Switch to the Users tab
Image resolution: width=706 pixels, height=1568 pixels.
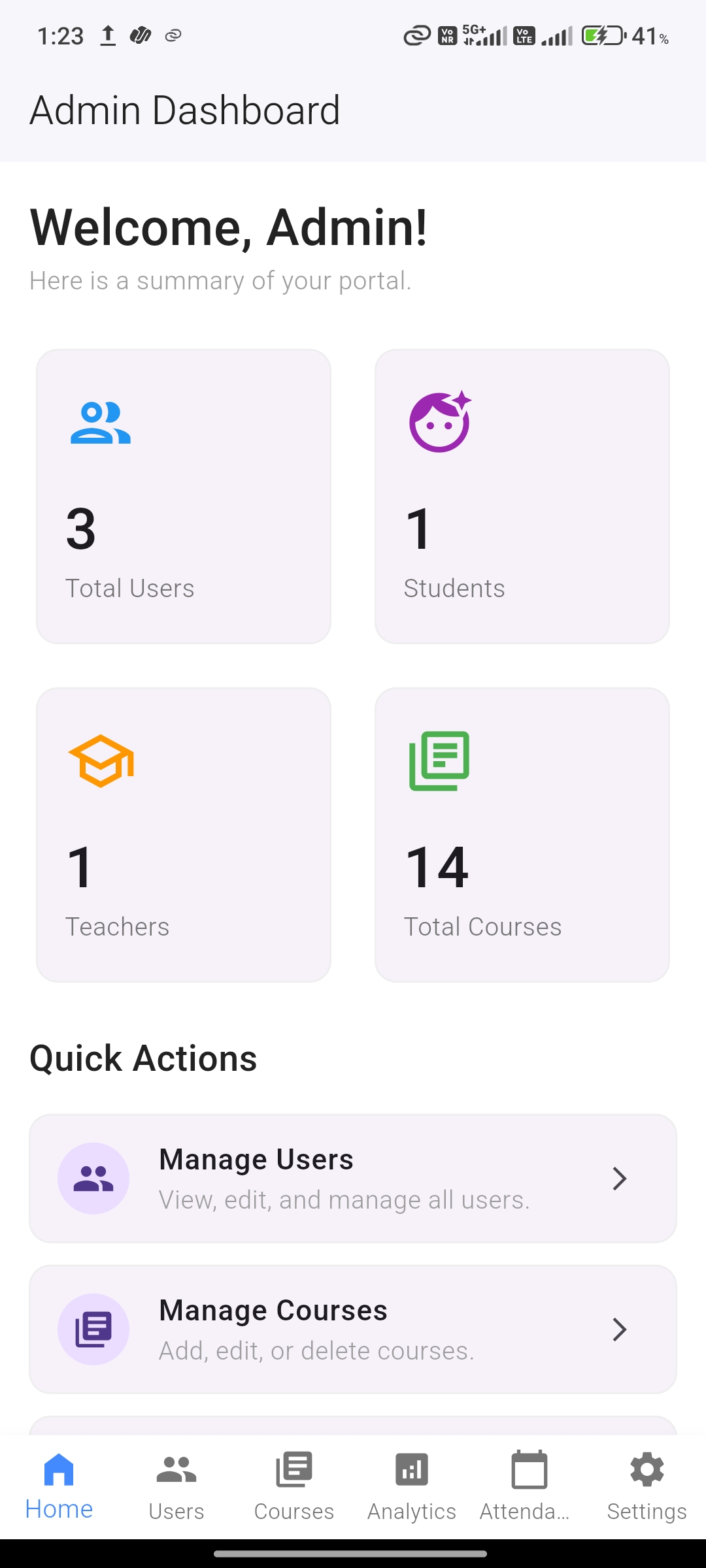(x=176, y=1487)
